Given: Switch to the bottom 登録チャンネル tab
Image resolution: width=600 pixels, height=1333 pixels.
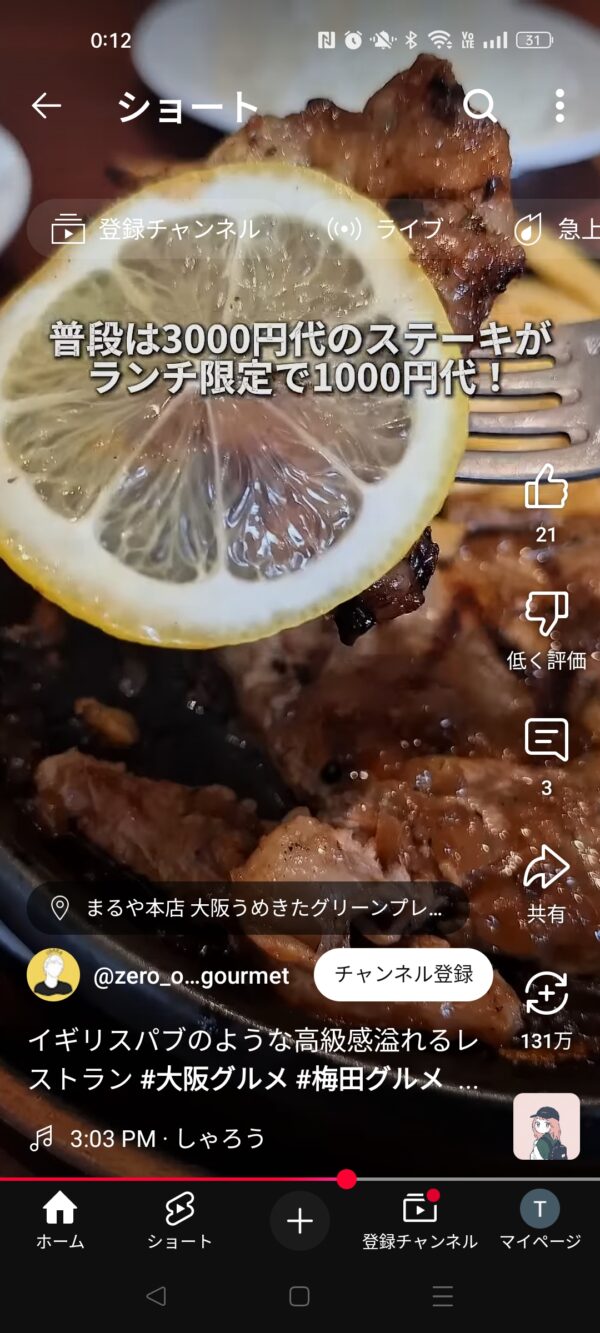Looking at the screenshot, I should coord(420,1221).
